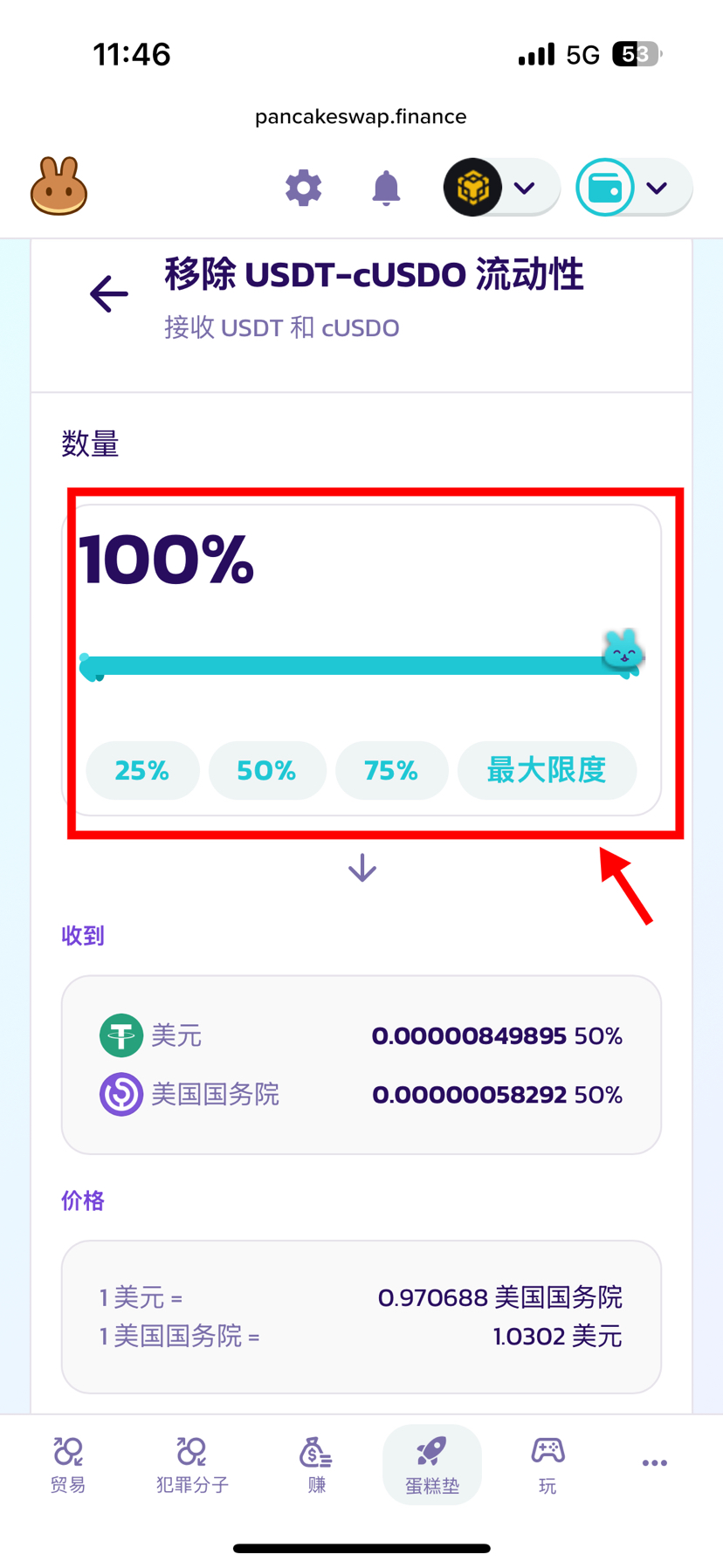Open the notifications bell

(386, 188)
